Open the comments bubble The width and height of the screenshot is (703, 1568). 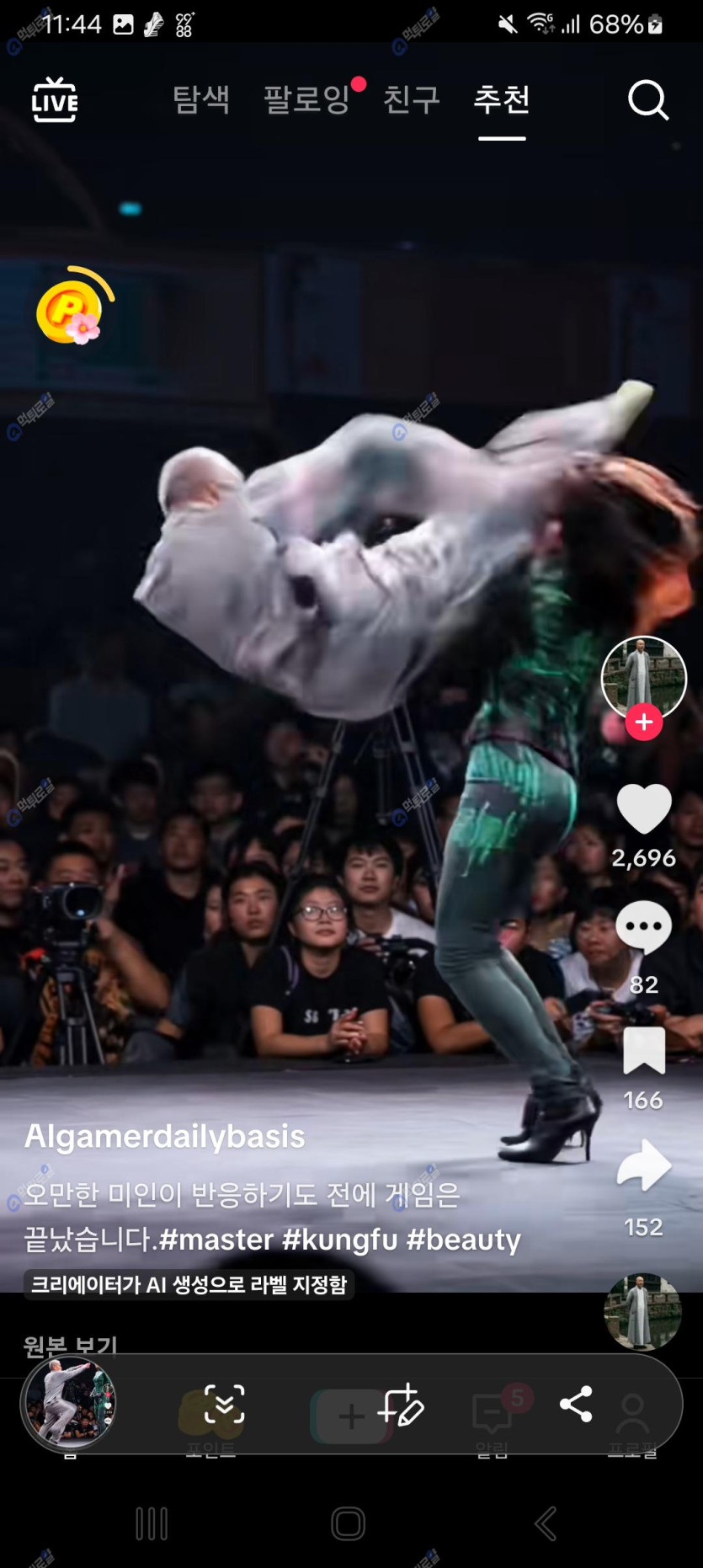coord(644,926)
